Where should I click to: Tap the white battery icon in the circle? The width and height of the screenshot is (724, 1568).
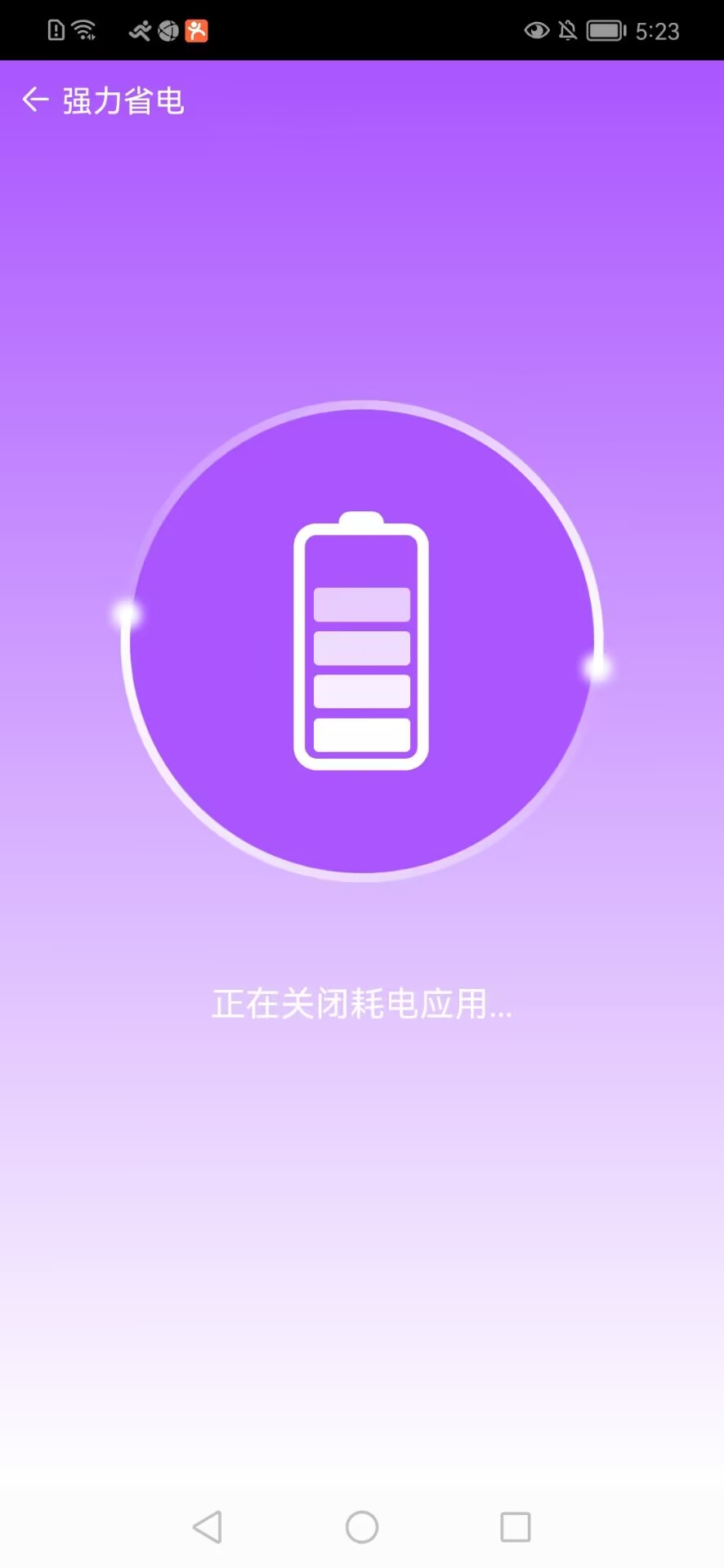[x=362, y=641]
